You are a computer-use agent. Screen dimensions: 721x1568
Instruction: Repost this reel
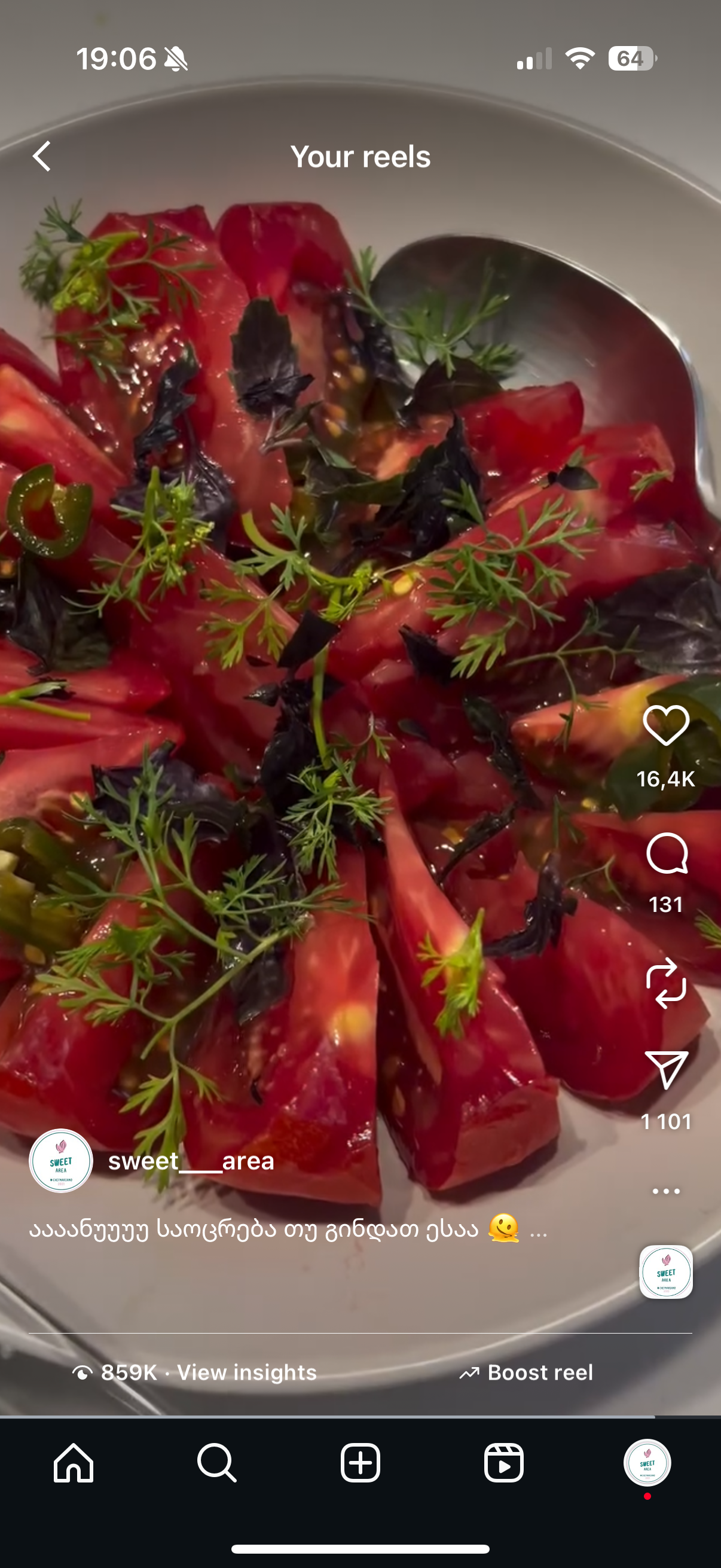(x=666, y=983)
